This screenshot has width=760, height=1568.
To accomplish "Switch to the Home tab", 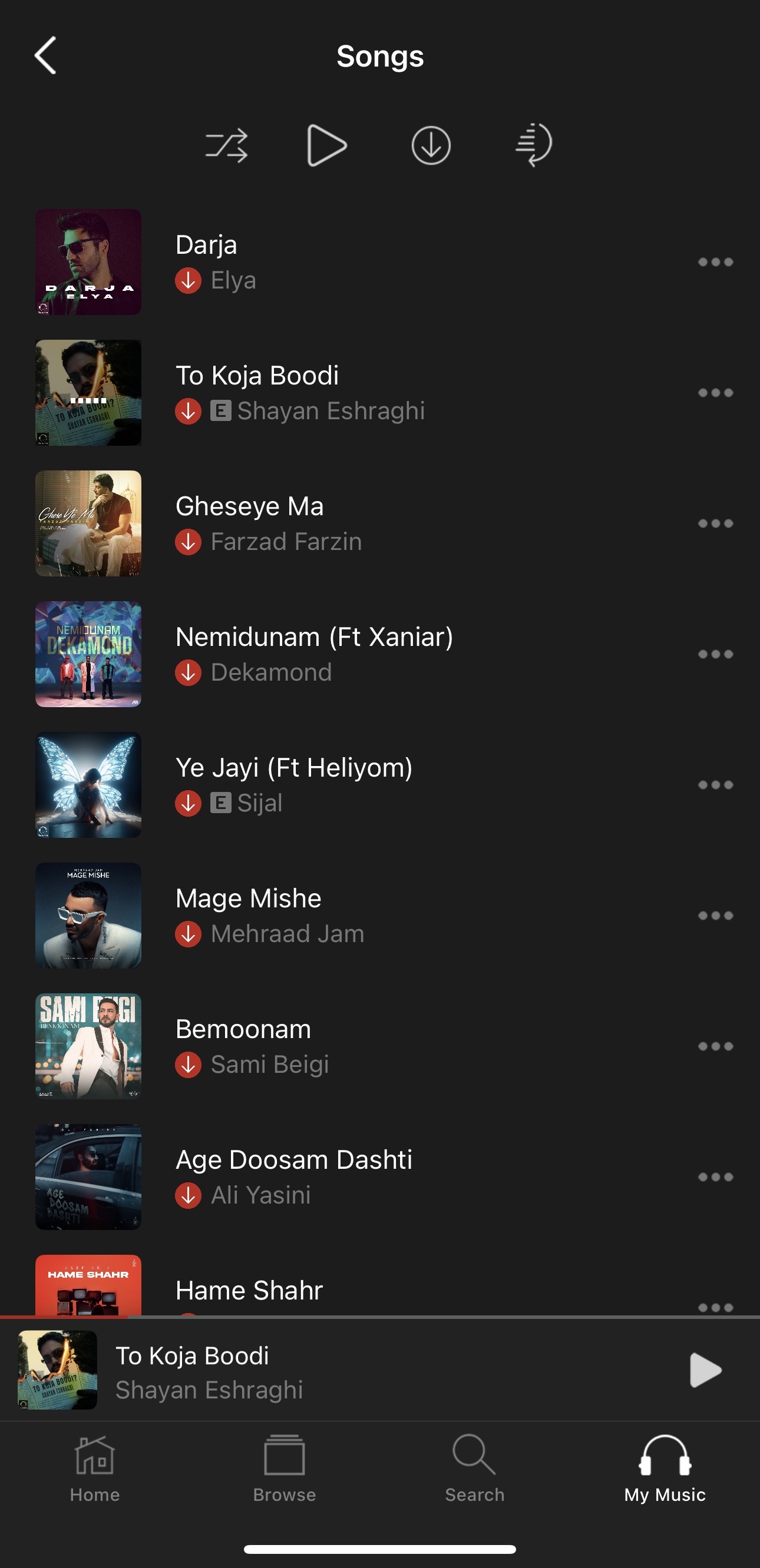I will point(94,1468).
